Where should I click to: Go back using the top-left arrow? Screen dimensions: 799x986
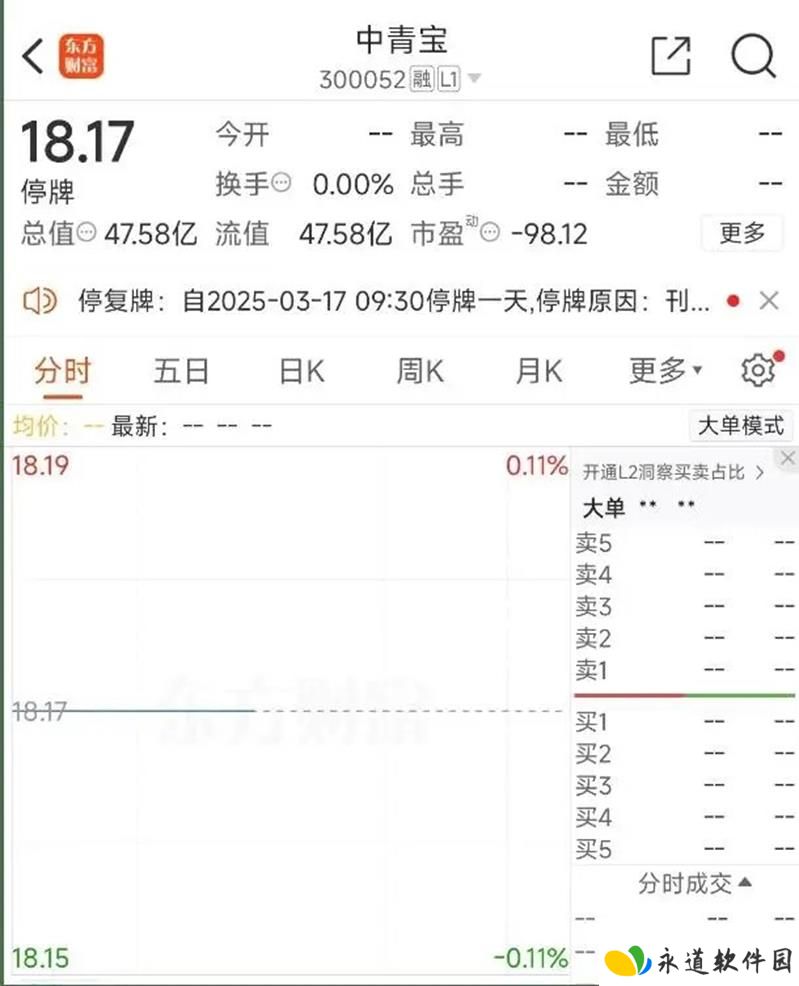pos(34,56)
